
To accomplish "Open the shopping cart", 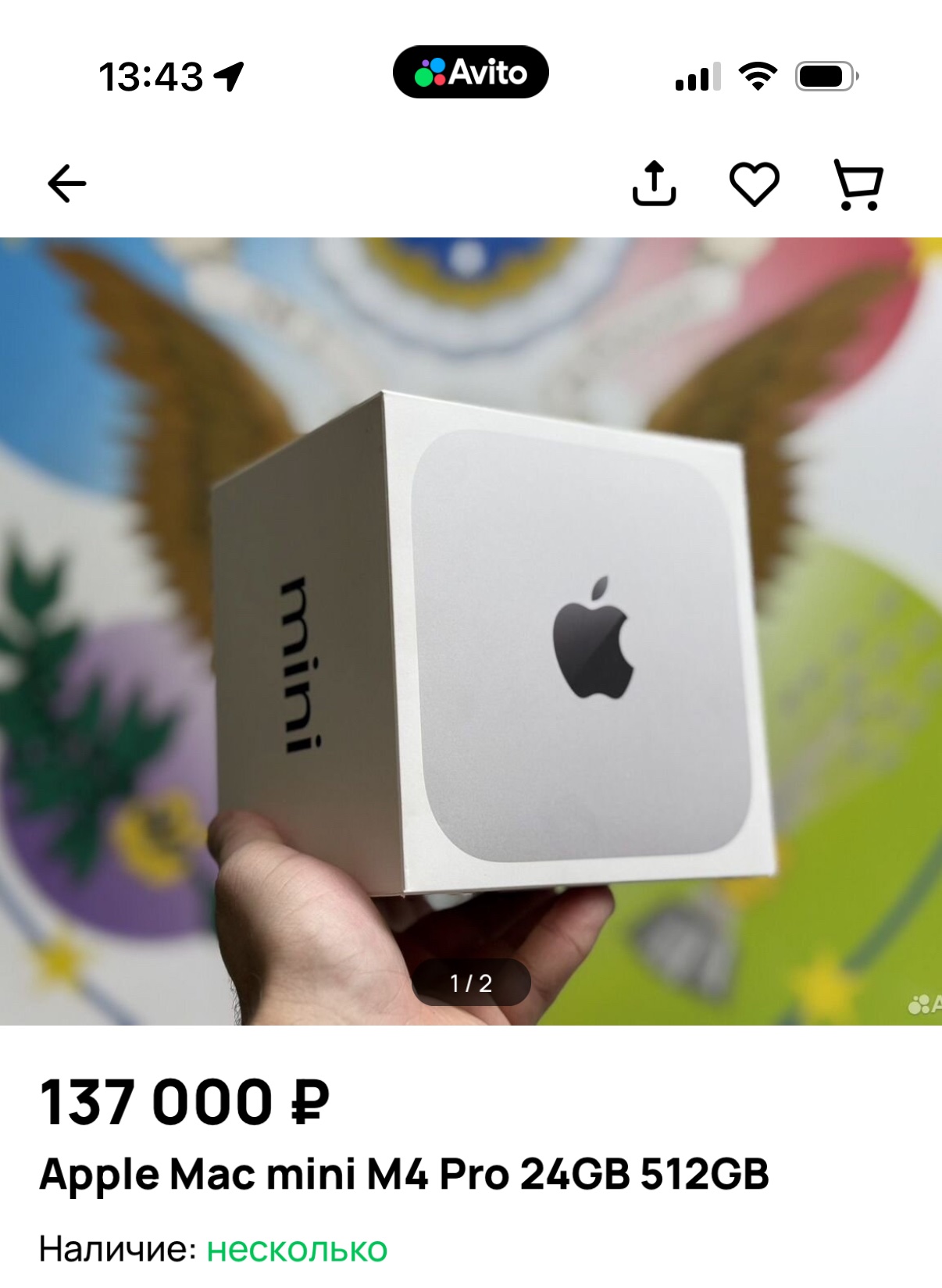I will tap(858, 184).
